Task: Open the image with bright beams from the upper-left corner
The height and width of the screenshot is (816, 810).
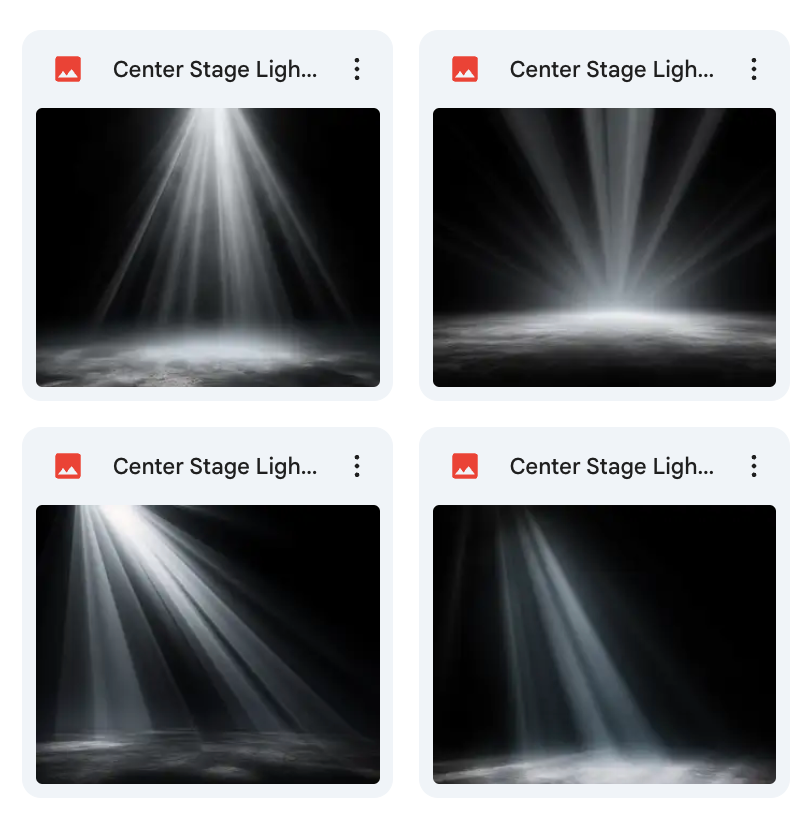Action: pos(208,644)
